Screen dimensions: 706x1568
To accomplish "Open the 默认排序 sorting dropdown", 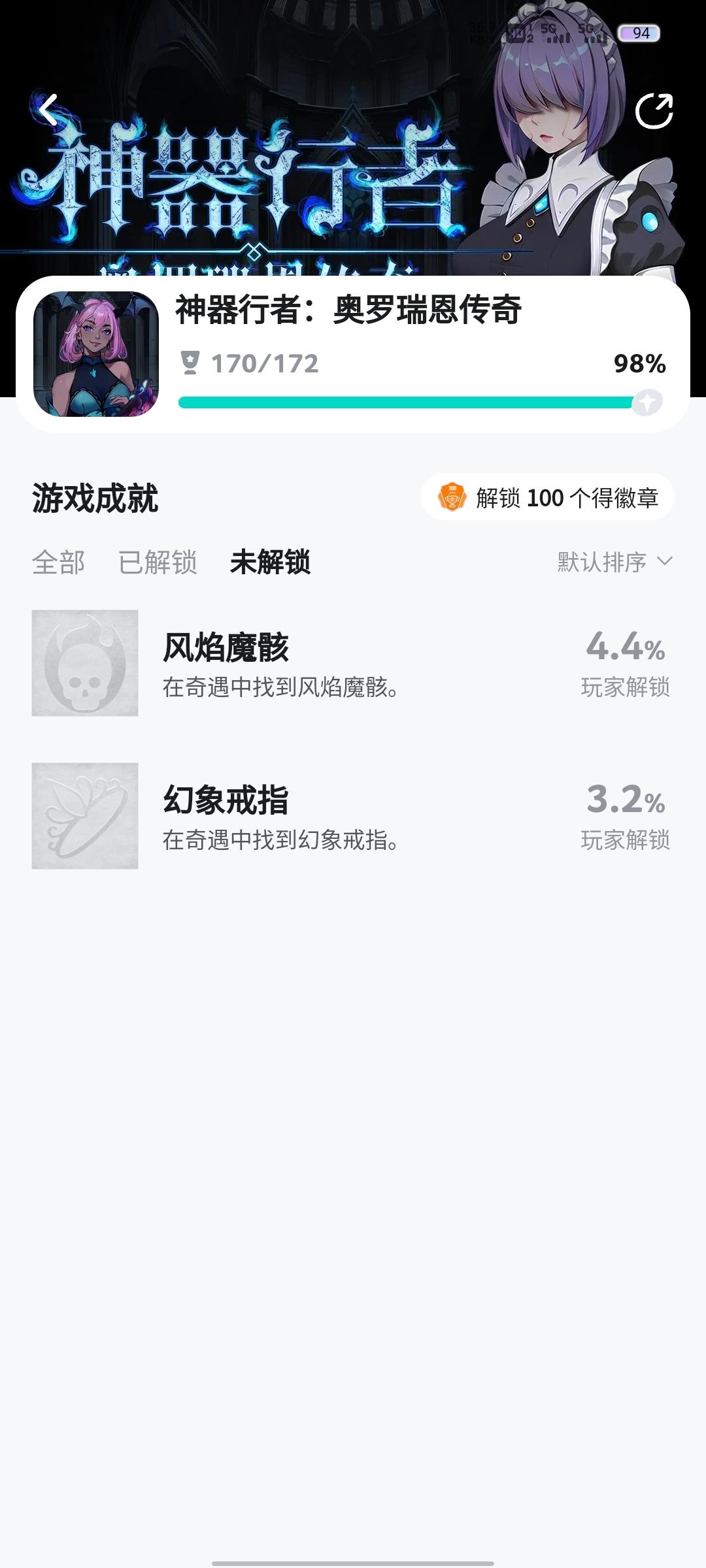I will pyautogui.click(x=599, y=562).
